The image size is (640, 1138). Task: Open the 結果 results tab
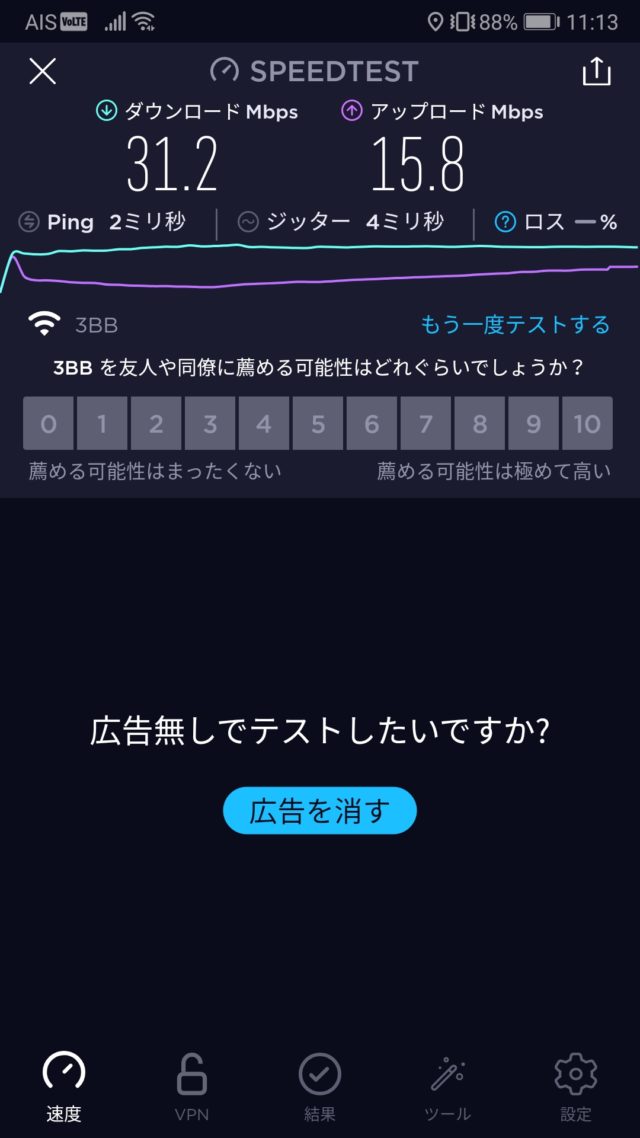point(320,1087)
